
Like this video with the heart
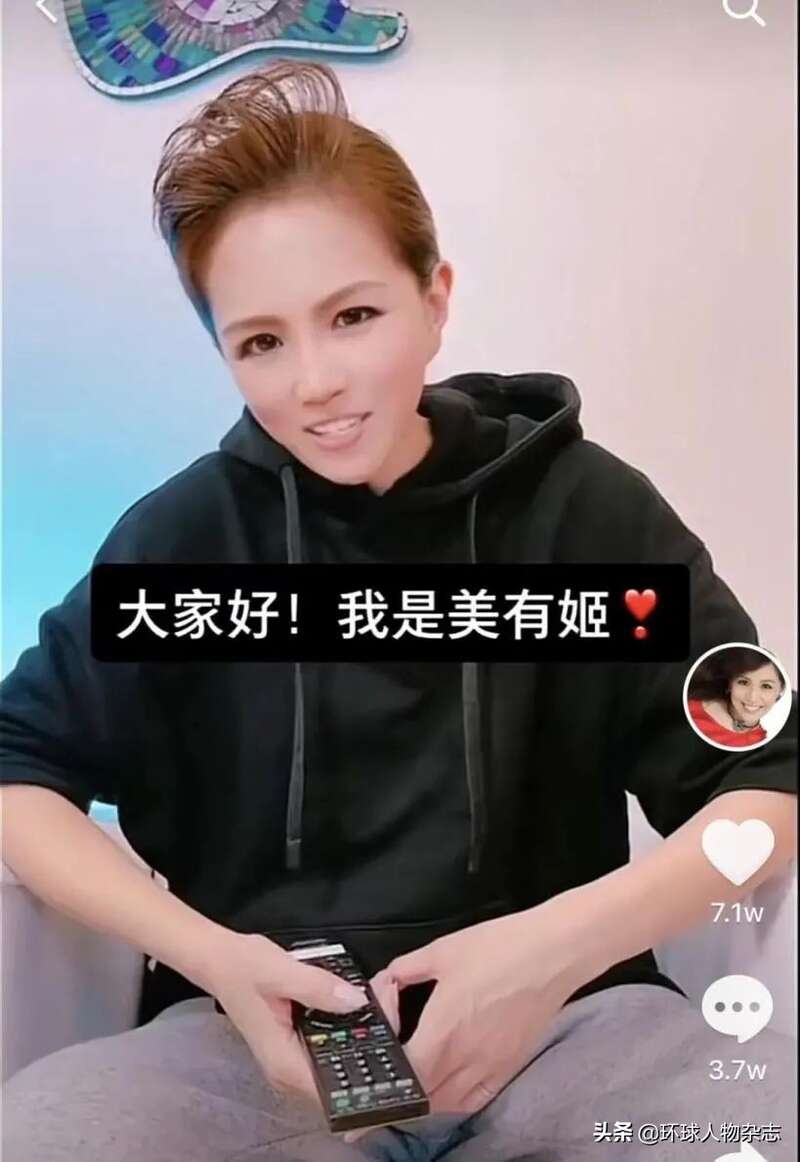tap(738, 853)
